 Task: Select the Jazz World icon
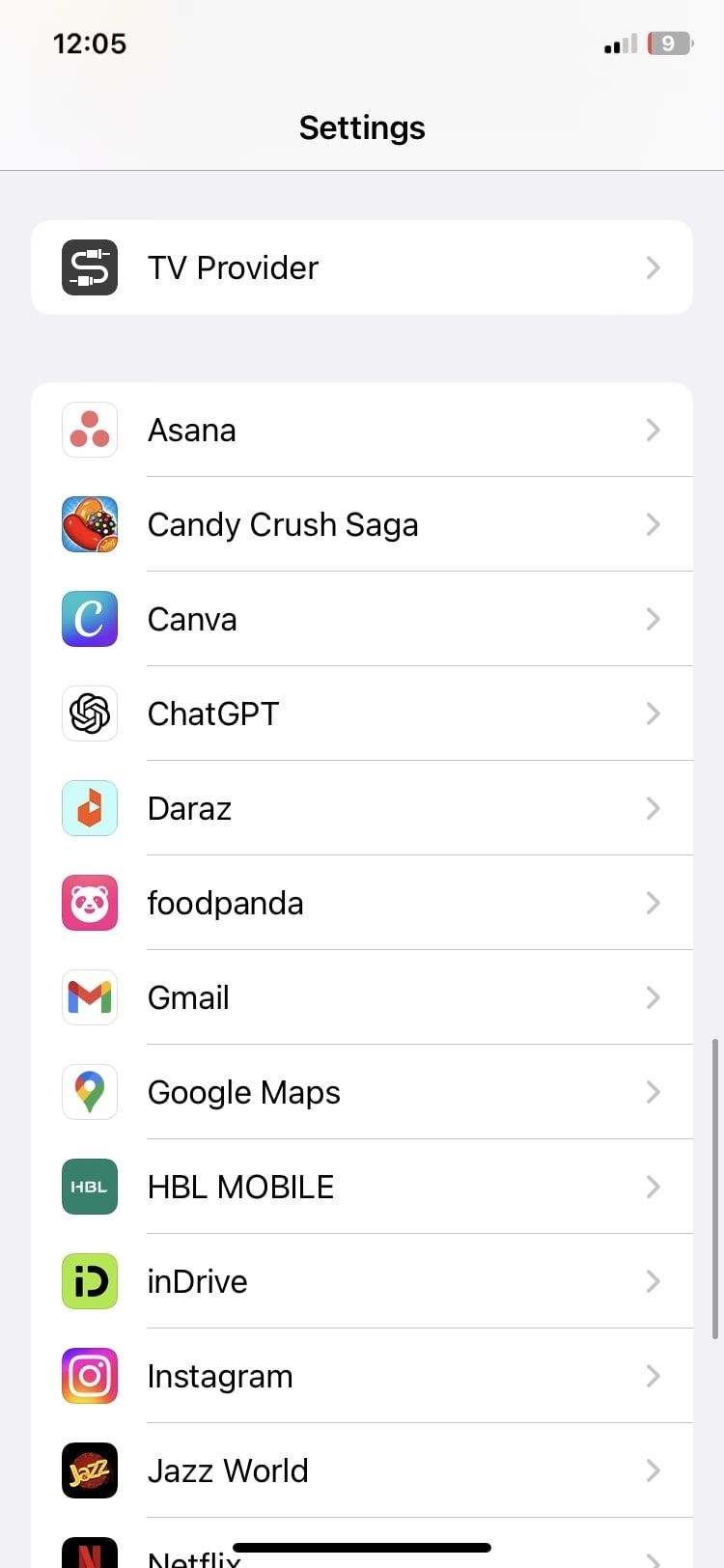point(89,1470)
